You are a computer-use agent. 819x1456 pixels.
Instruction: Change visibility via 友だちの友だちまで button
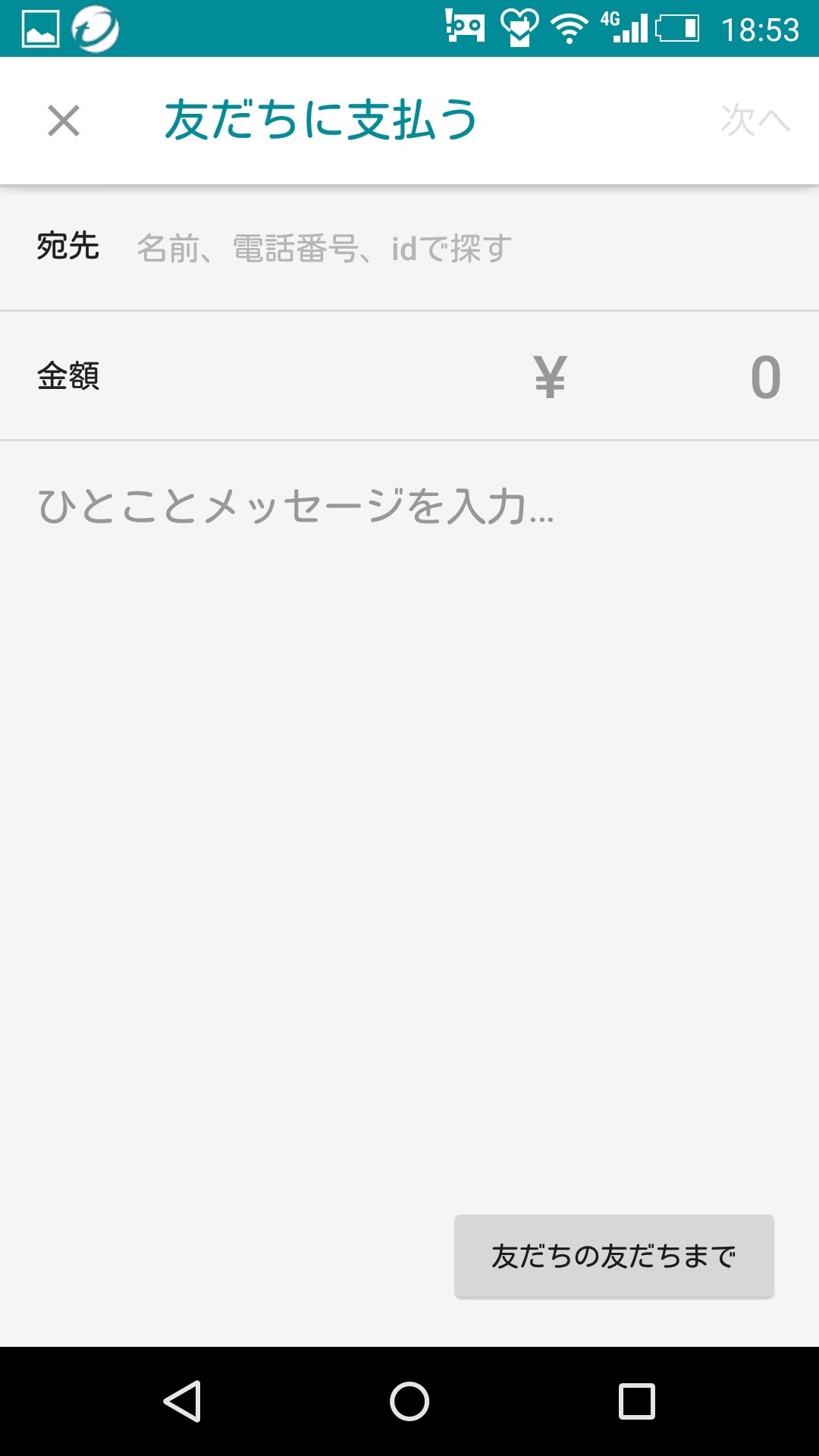click(613, 1257)
